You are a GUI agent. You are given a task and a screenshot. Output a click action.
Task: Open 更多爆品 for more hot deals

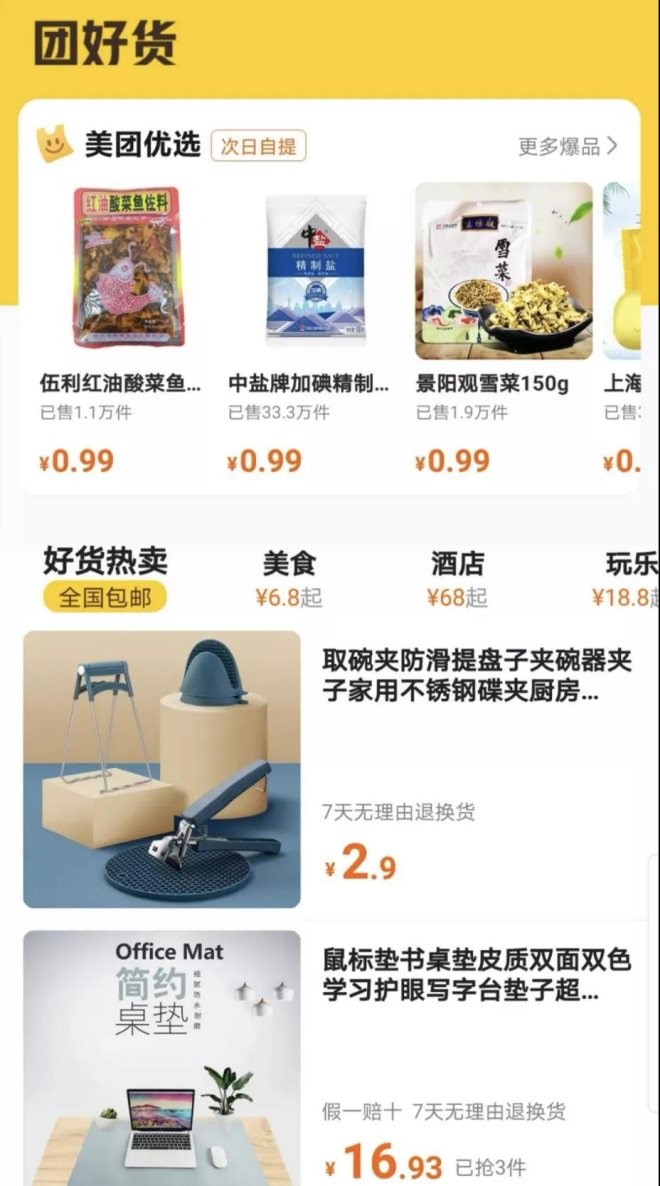point(567,146)
